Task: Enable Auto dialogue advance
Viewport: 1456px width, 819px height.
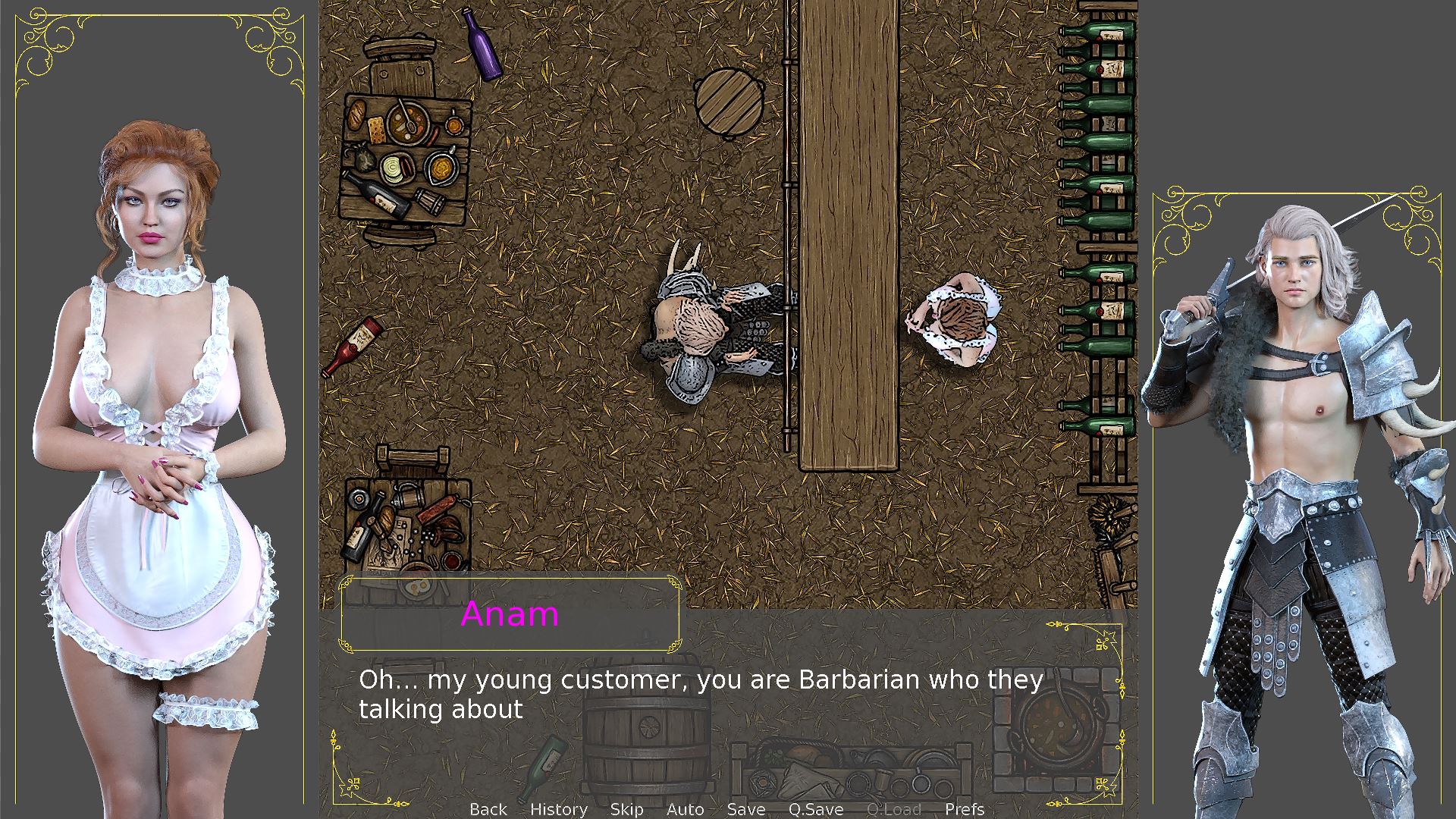Action: coord(685,809)
